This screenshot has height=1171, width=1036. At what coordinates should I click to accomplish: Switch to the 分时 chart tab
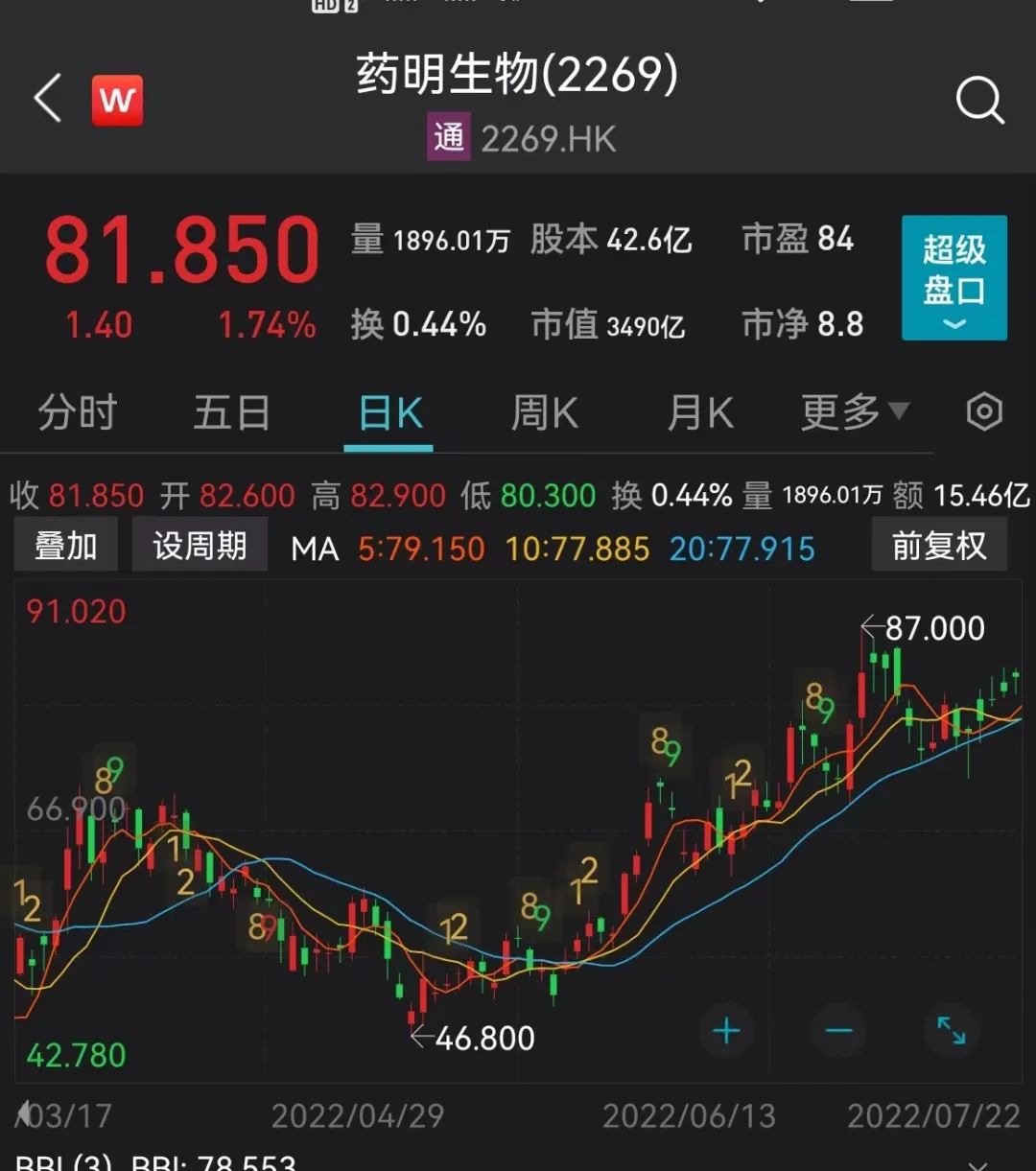pos(77,413)
